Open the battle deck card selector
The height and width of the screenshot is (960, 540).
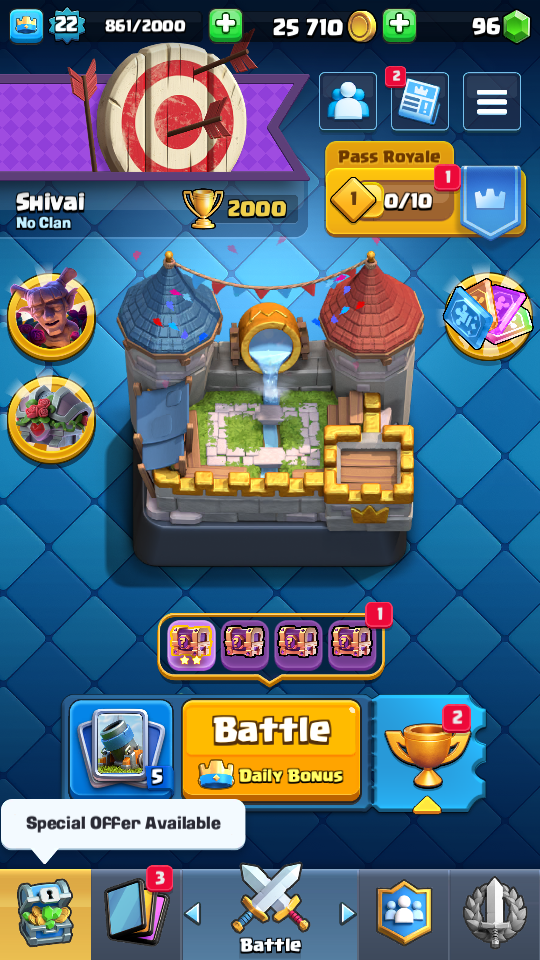point(121,750)
